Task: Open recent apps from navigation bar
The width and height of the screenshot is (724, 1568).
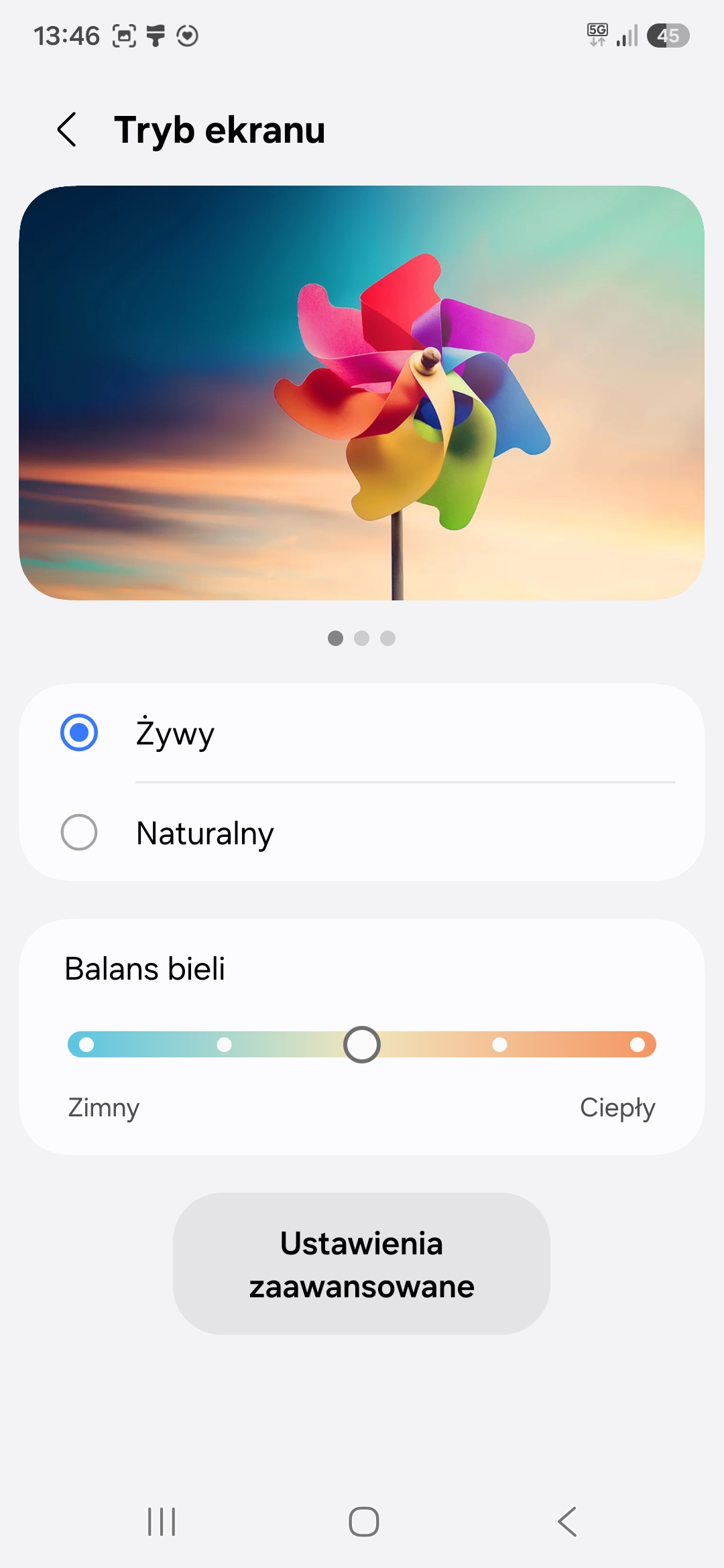Action: (162, 1521)
